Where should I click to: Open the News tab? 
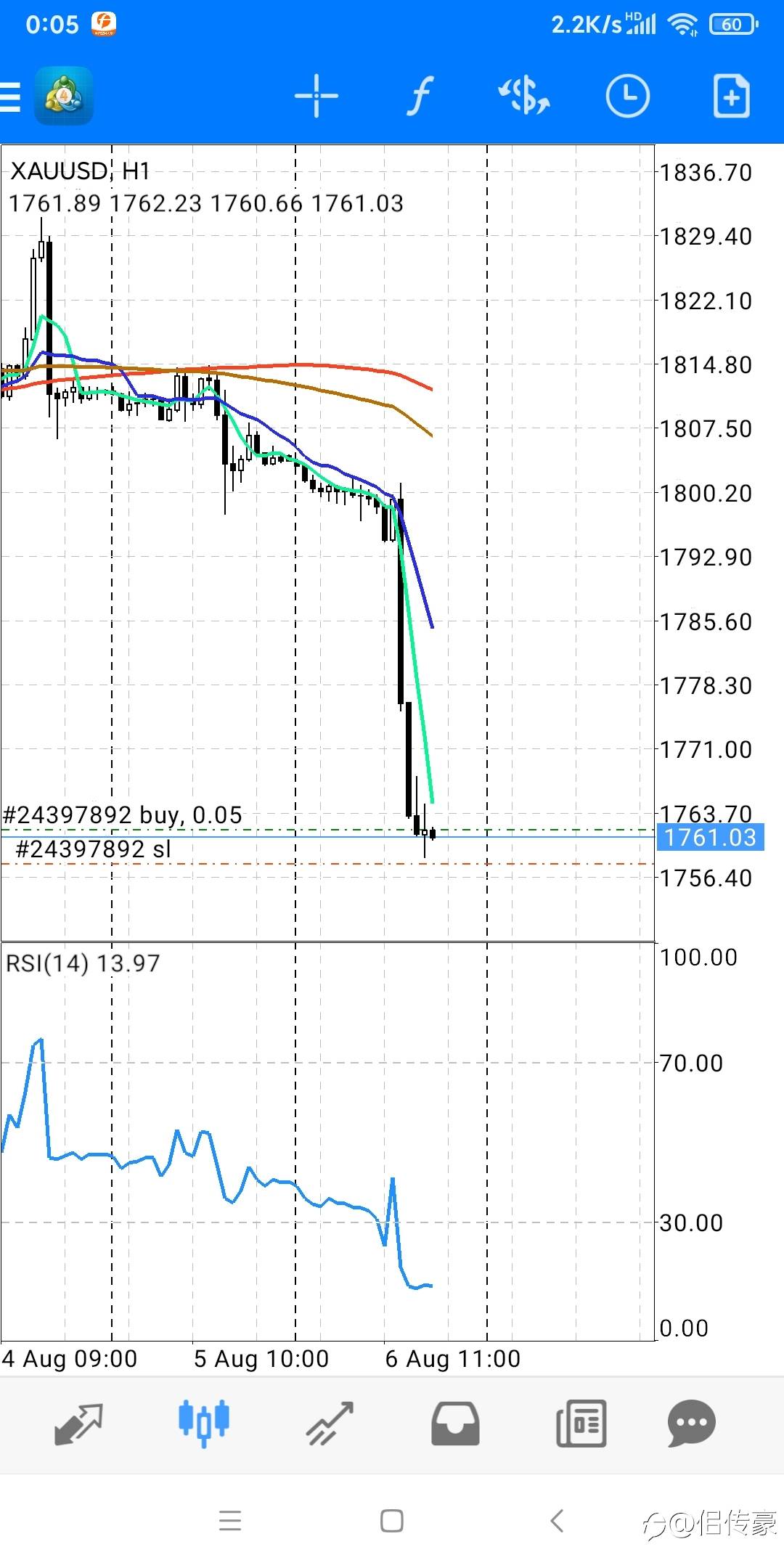581,1424
